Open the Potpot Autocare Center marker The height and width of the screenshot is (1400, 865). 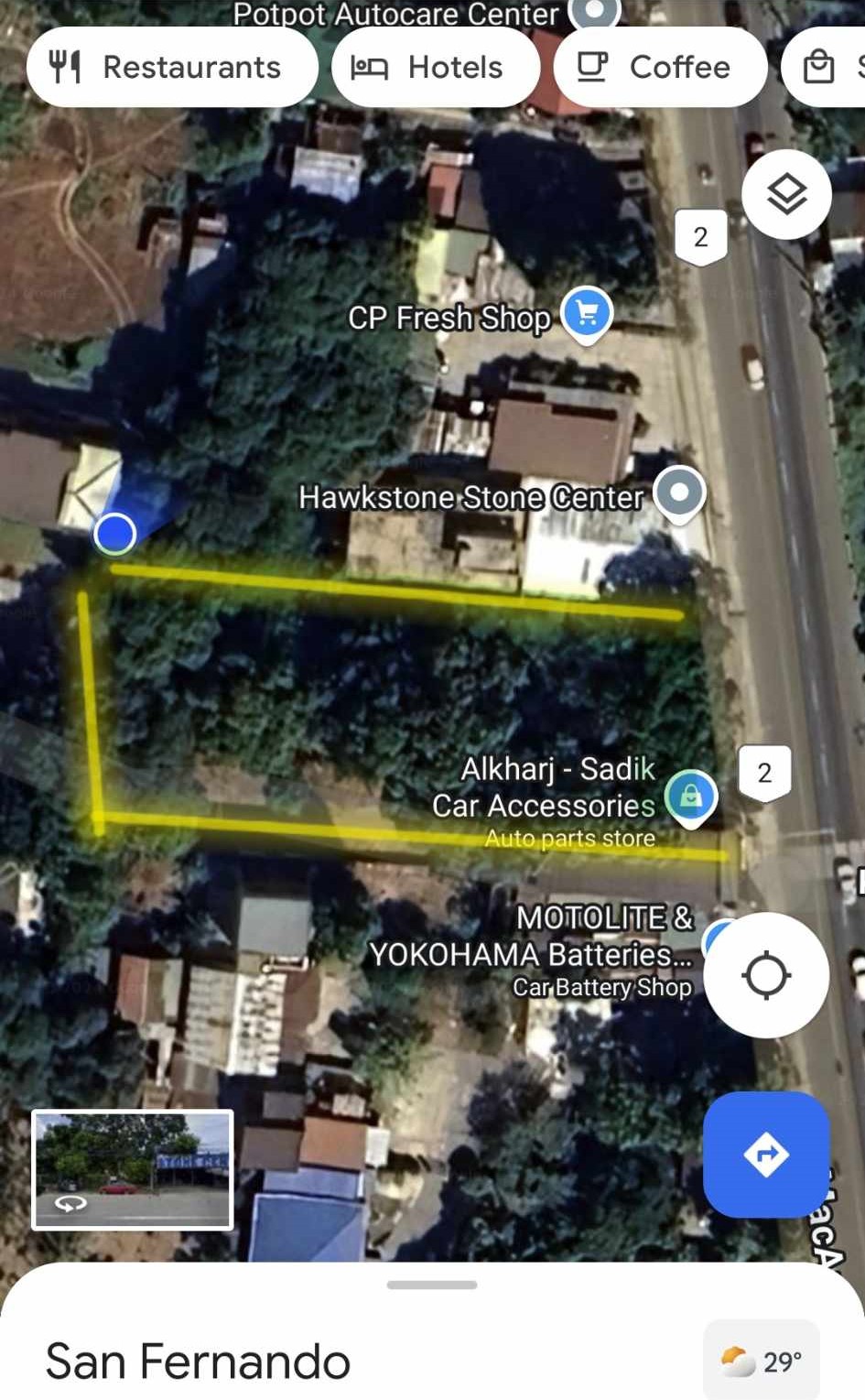(595, 11)
